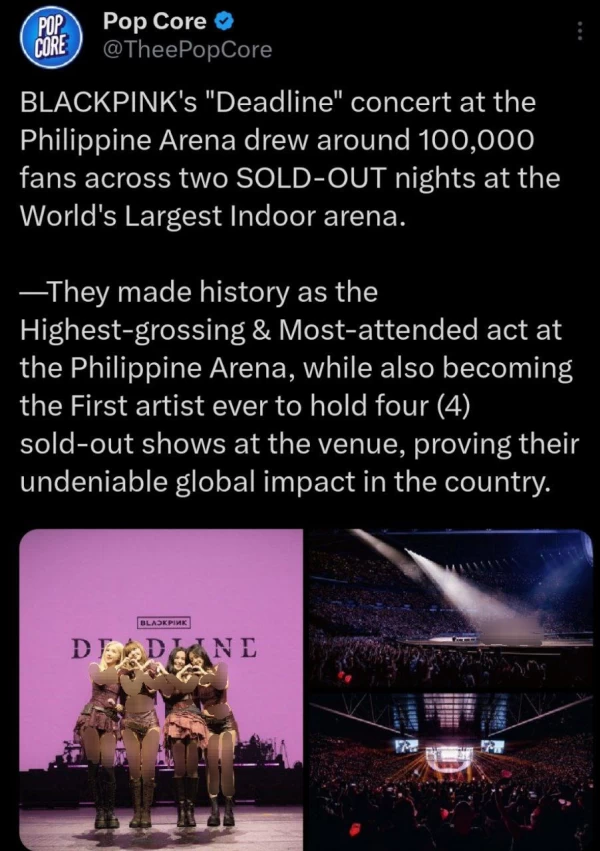Open the pink Deadline group photo
This screenshot has width=600, height=851.
(x=162, y=690)
